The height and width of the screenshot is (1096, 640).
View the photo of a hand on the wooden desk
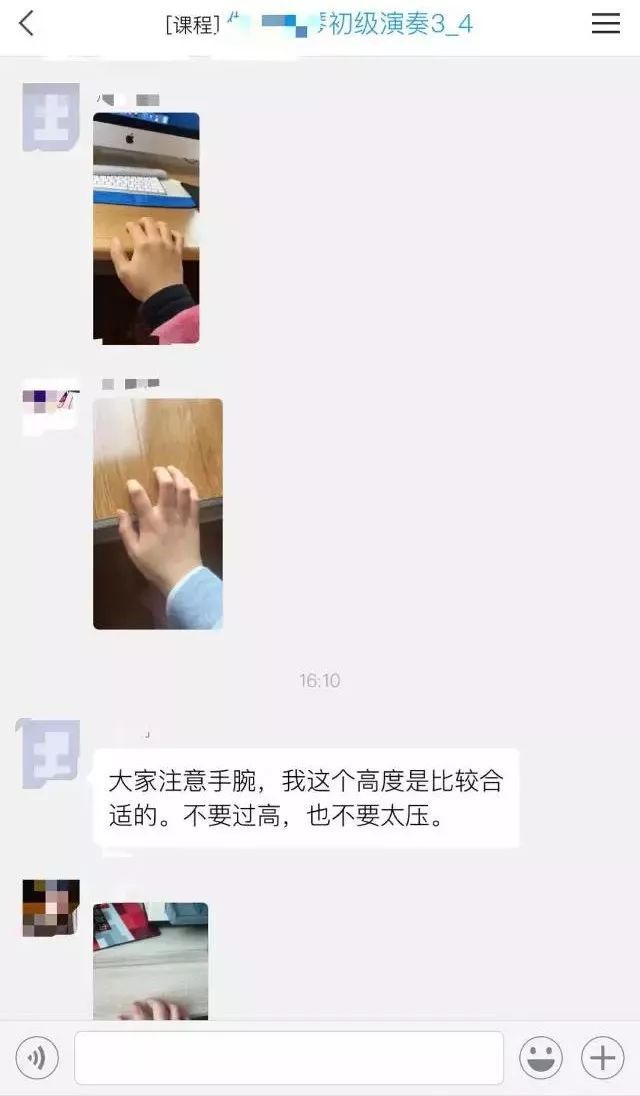[x=158, y=514]
